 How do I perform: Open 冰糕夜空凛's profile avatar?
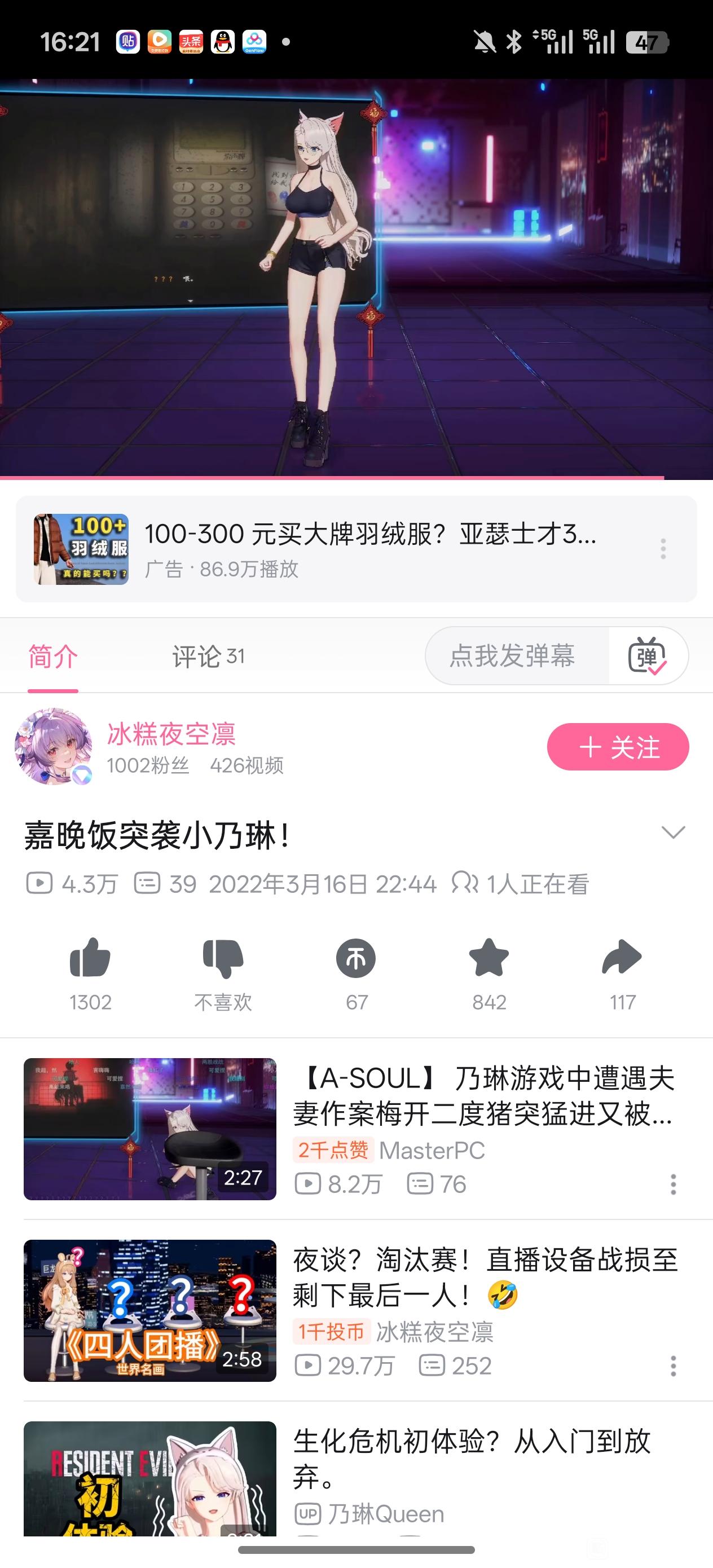[54, 746]
